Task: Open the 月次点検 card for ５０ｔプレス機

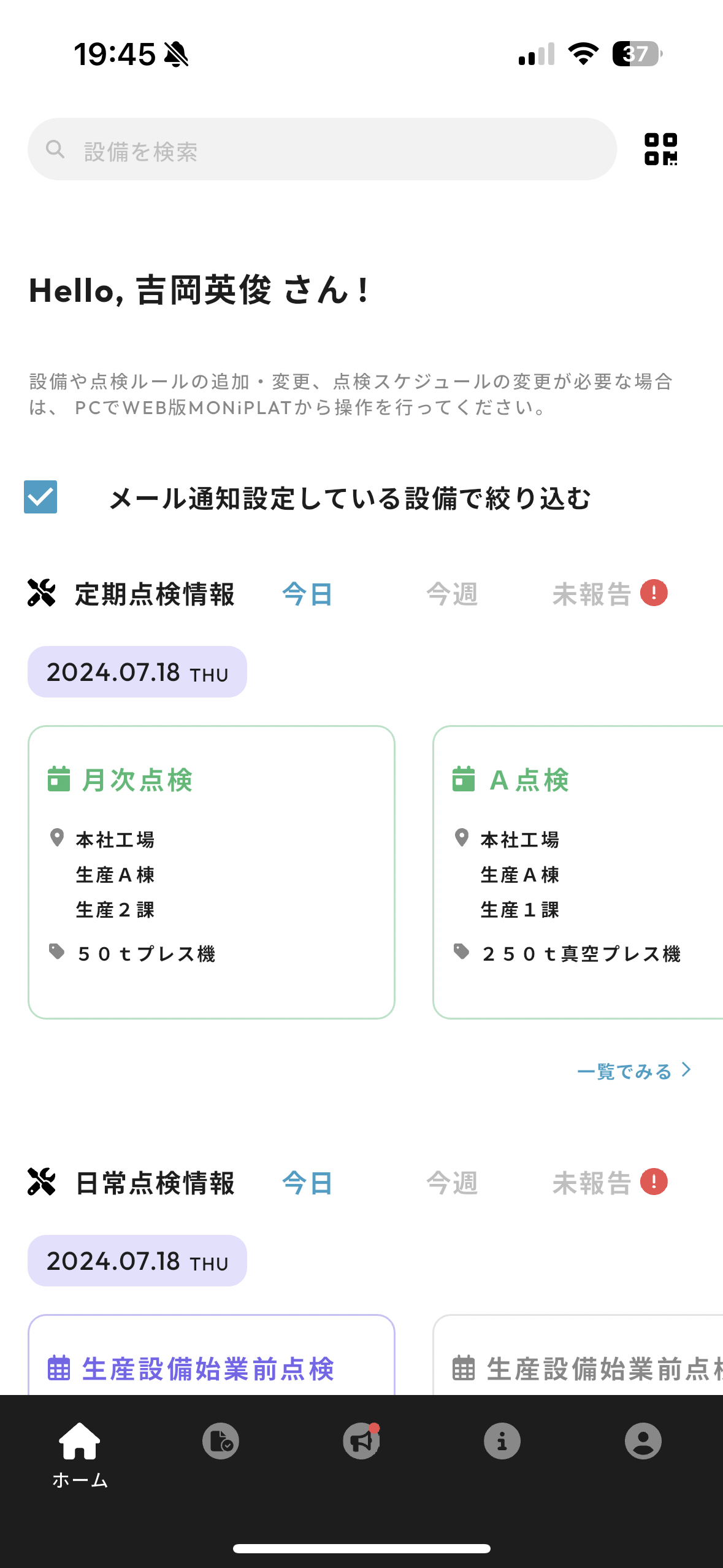Action: [212, 872]
